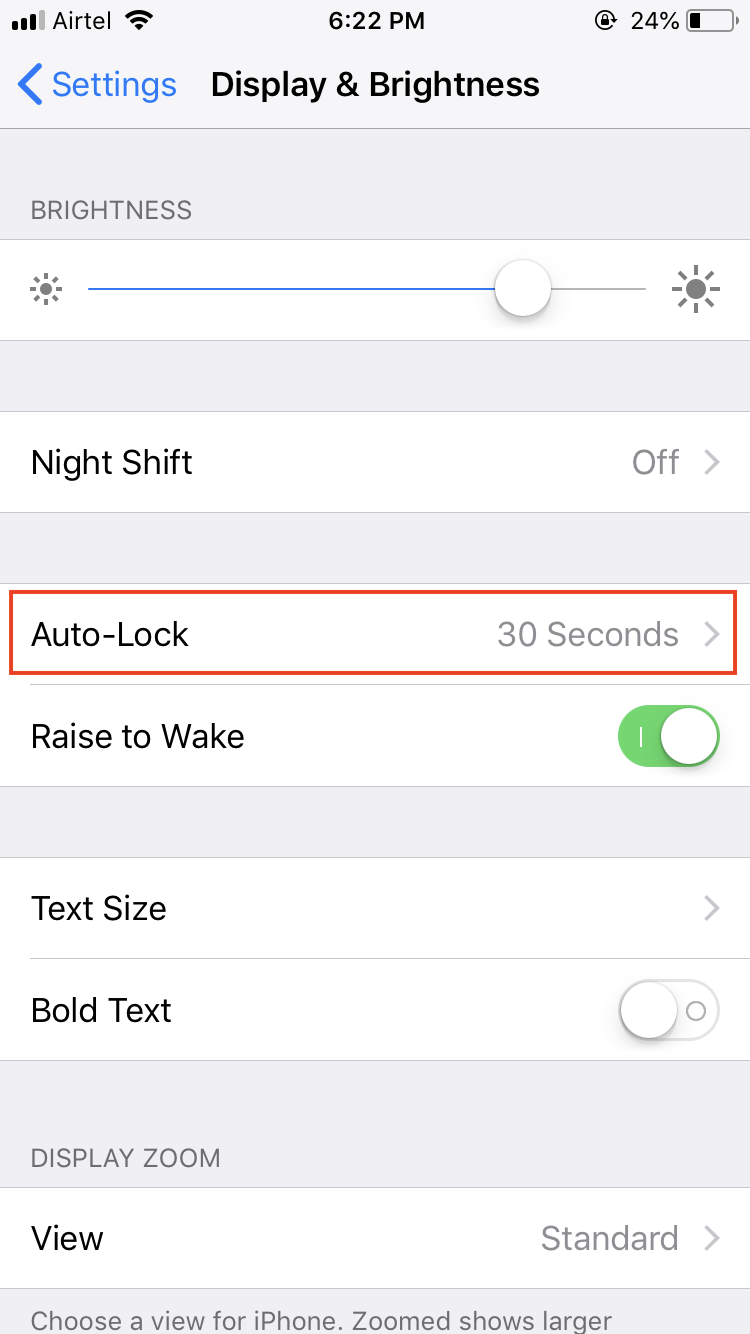Open Text Size settings
The image size is (750, 1334).
tap(375, 908)
